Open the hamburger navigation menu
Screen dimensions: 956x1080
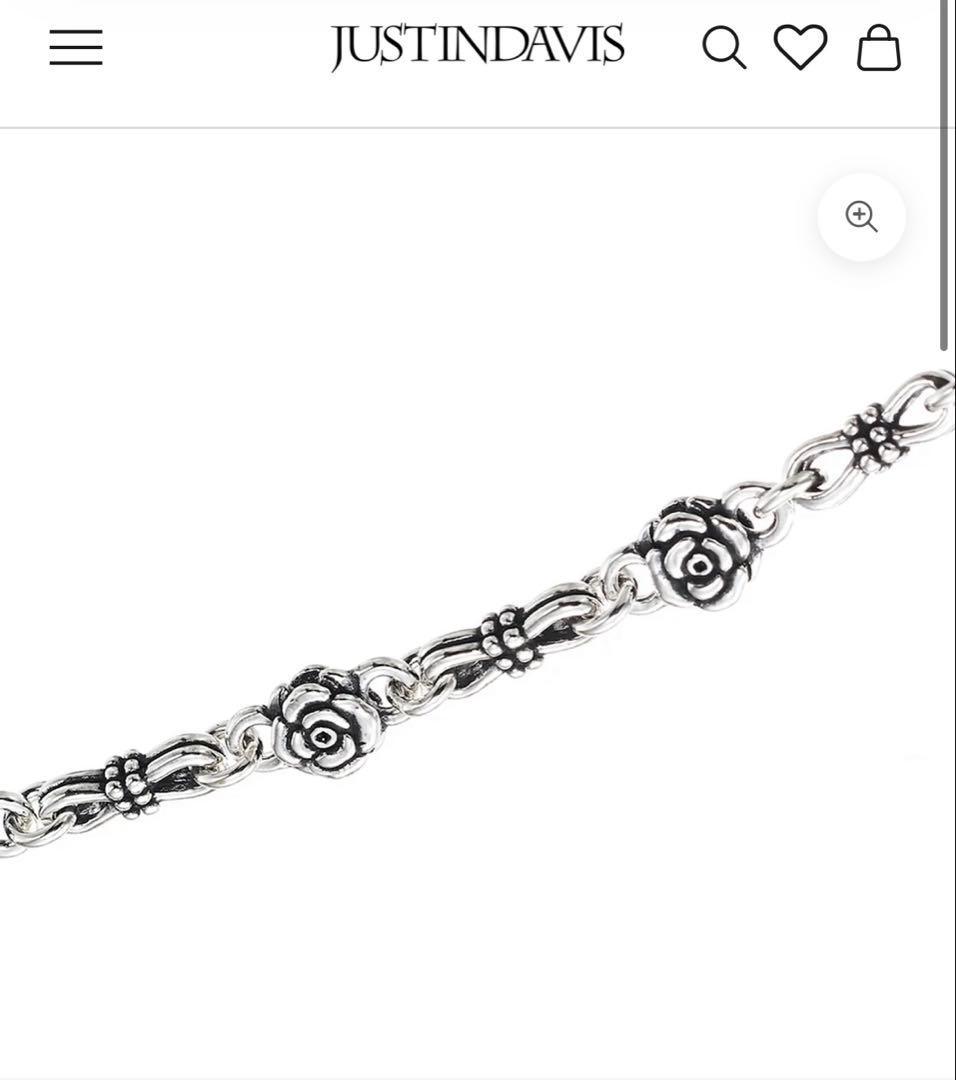tap(76, 47)
